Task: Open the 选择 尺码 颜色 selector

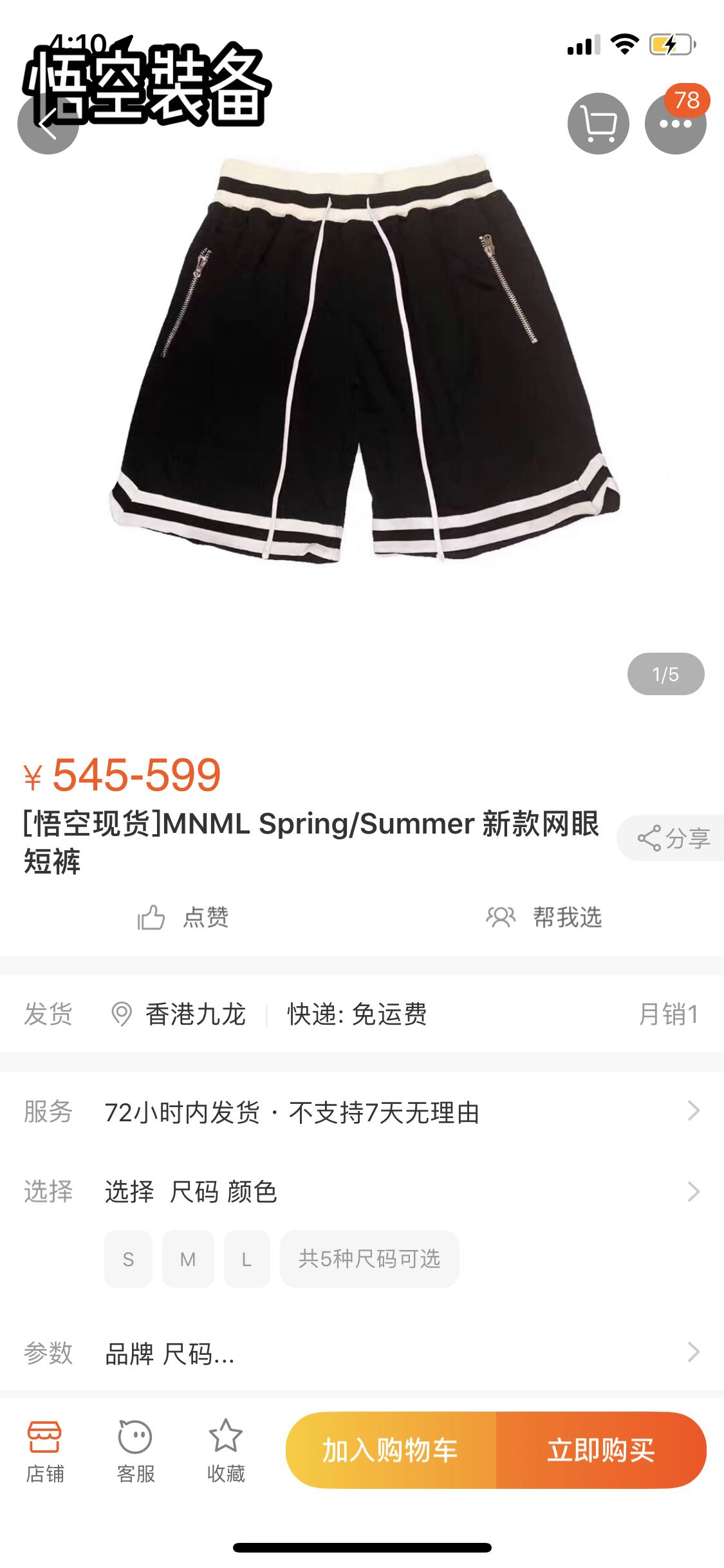Action: click(x=386, y=1191)
